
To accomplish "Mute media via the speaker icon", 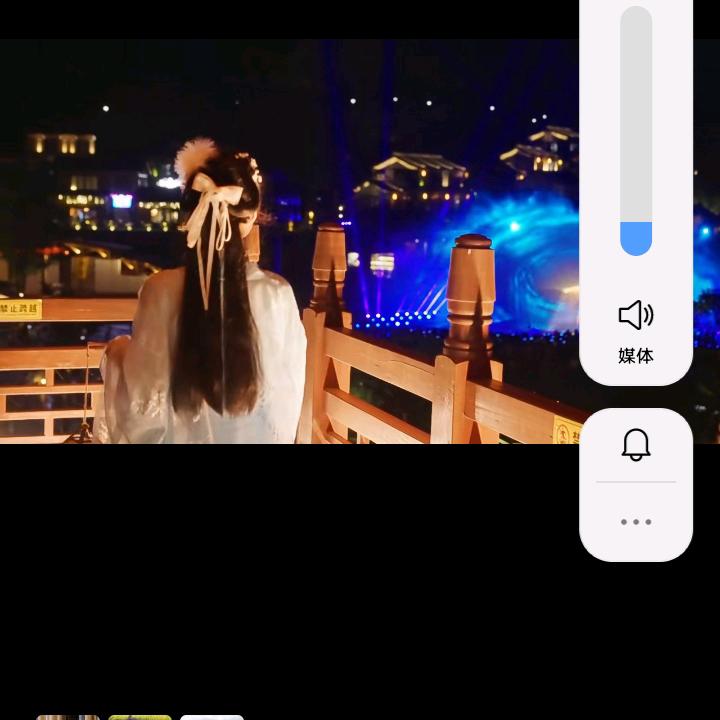I will click(x=636, y=315).
